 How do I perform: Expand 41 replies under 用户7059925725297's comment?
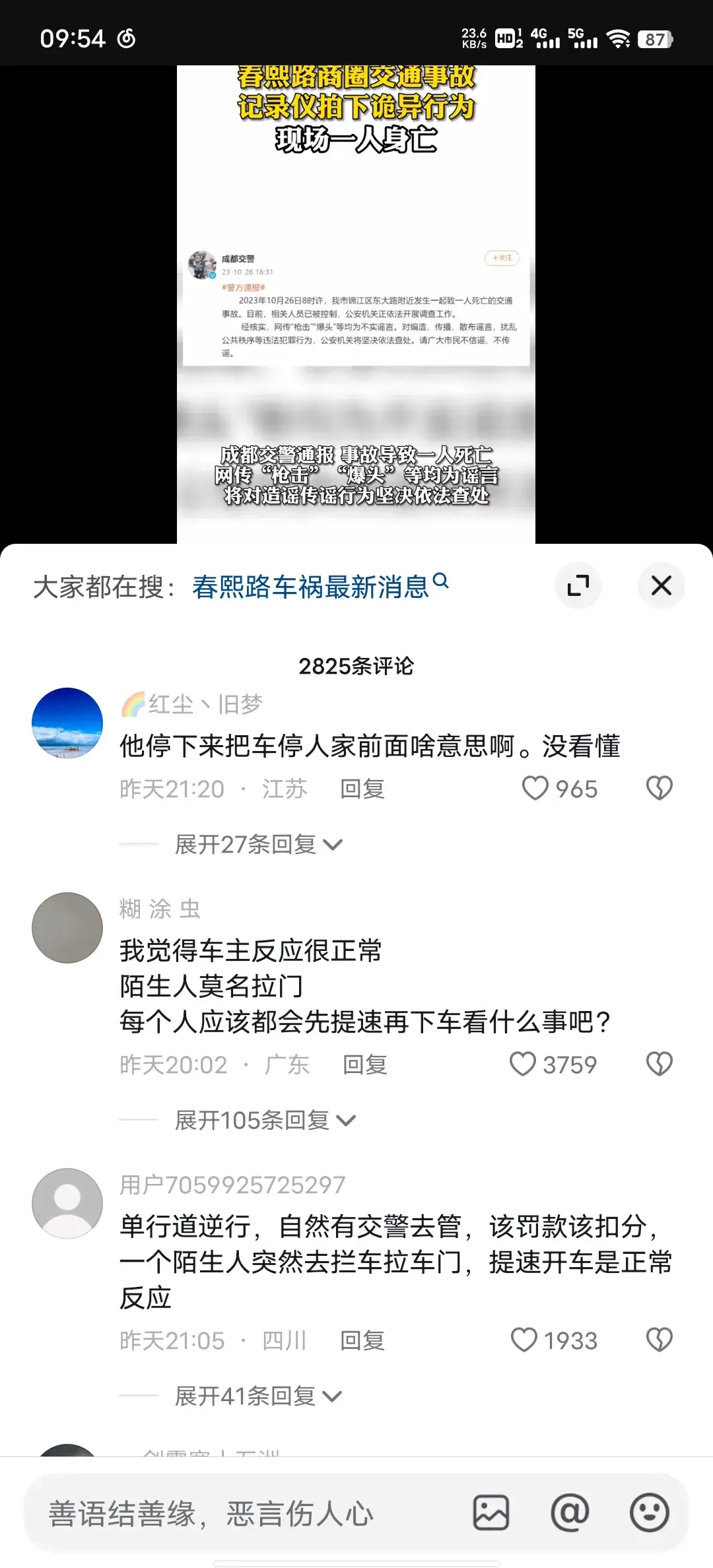[258, 1396]
